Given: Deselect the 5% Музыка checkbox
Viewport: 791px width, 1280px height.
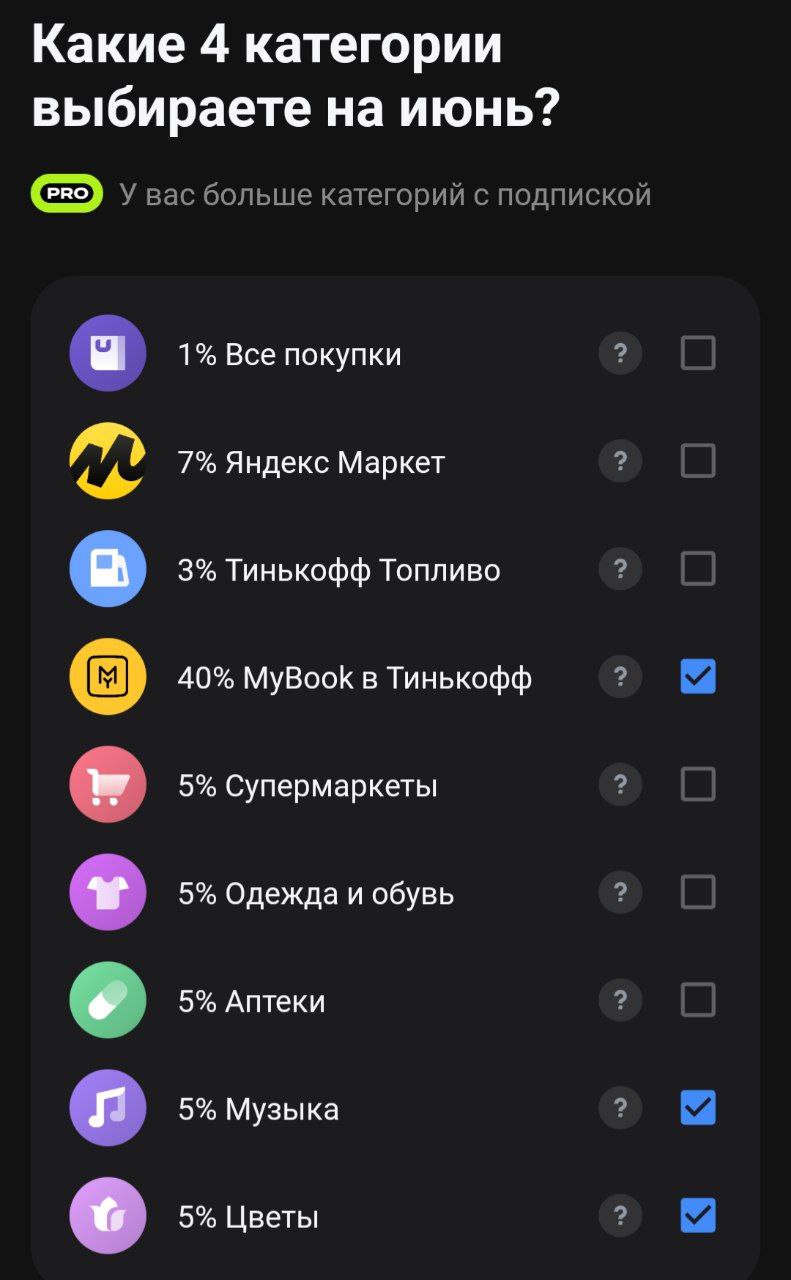Looking at the screenshot, I should coord(698,1107).
